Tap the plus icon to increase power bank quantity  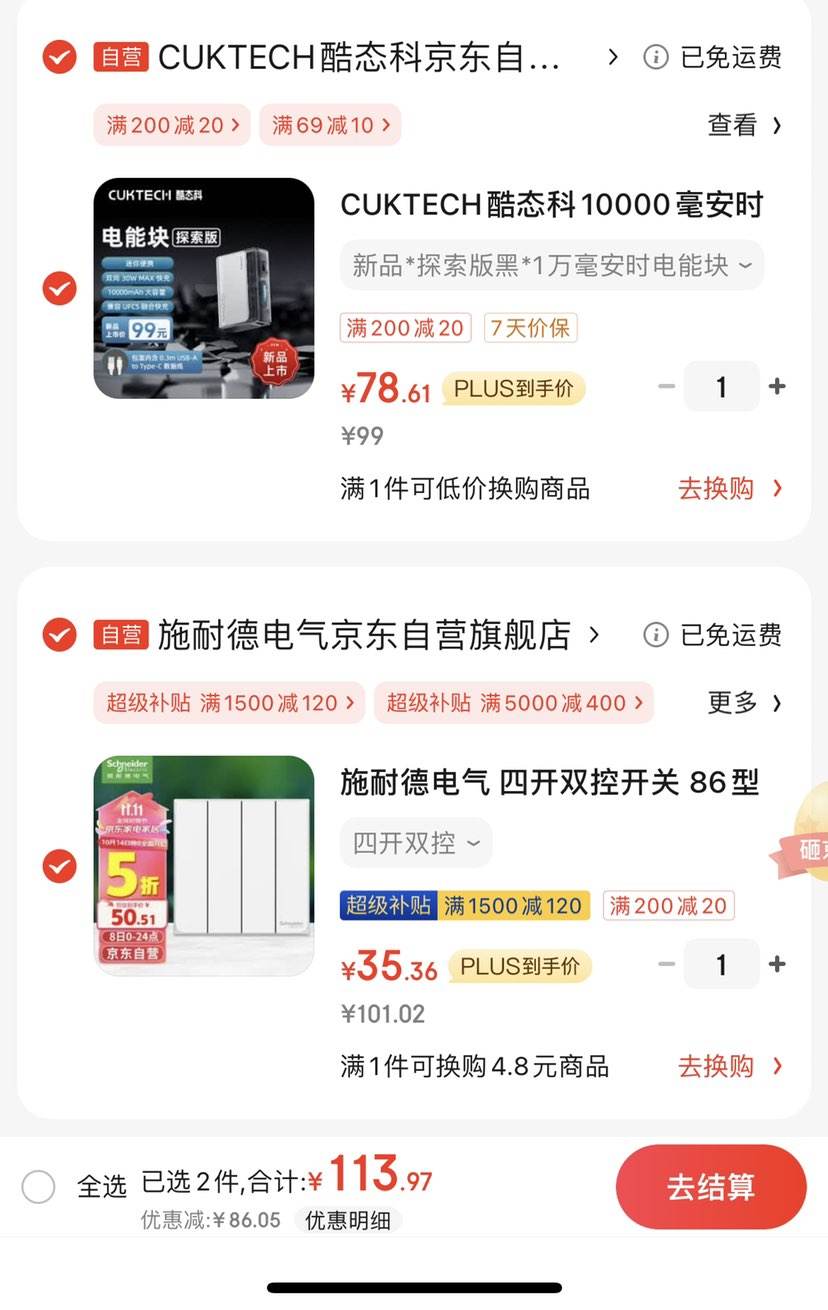(x=777, y=386)
